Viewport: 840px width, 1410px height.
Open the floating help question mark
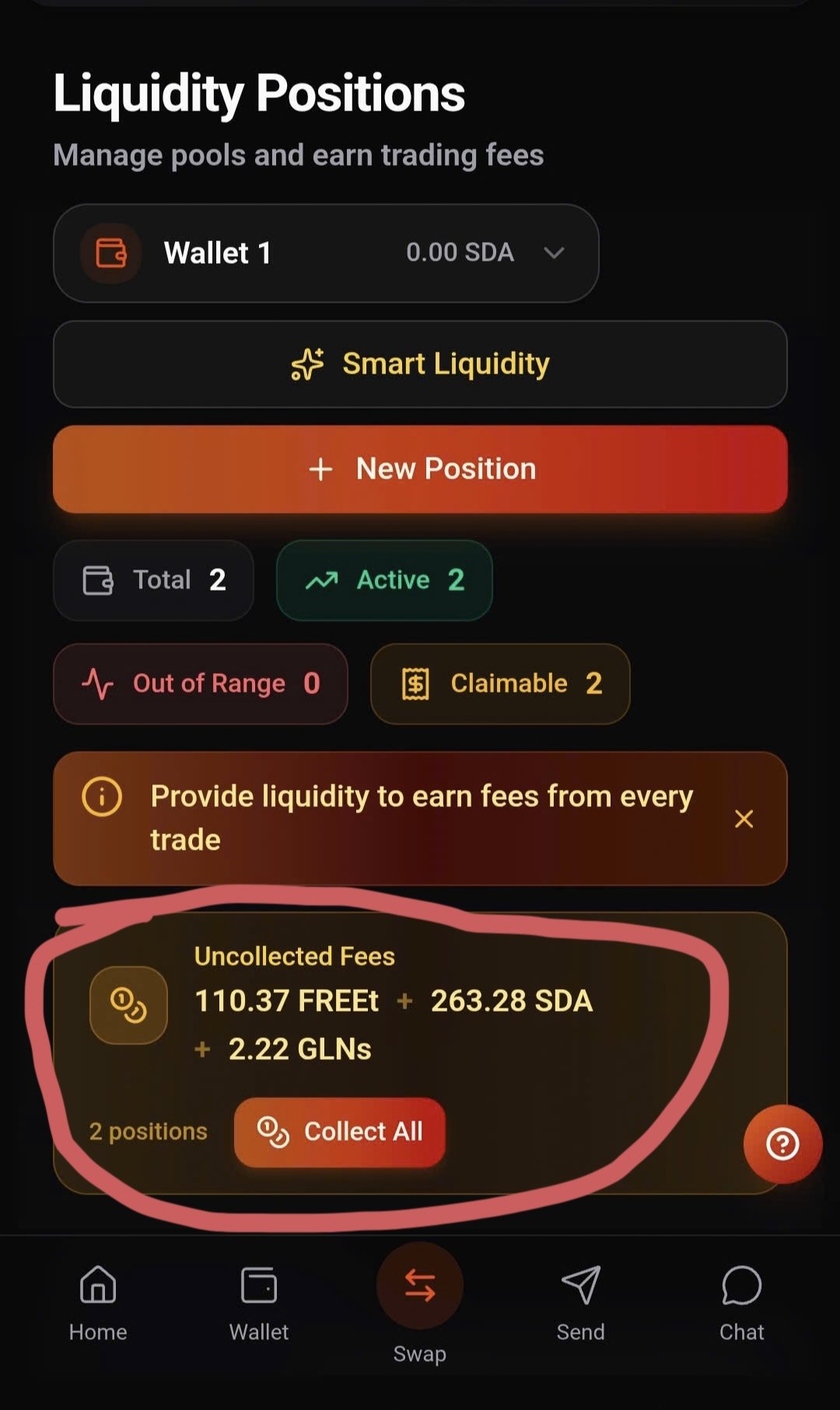point(782,1144)
